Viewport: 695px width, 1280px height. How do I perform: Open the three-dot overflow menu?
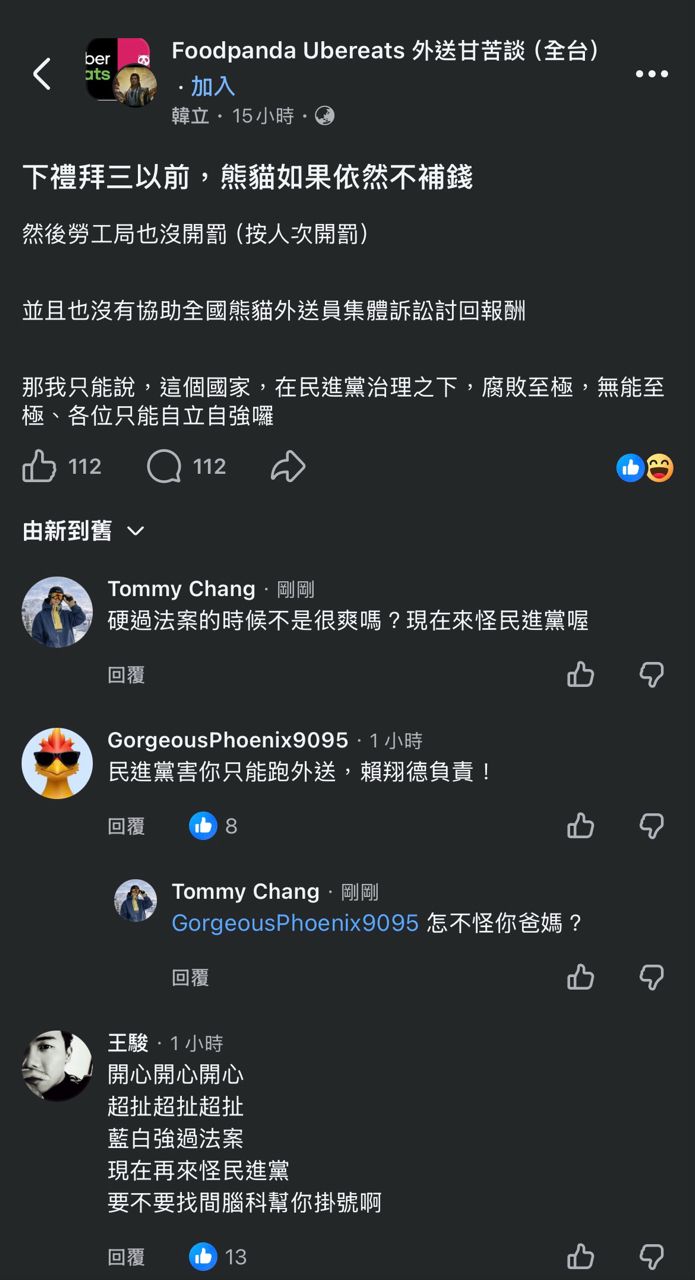pos(651,74)
